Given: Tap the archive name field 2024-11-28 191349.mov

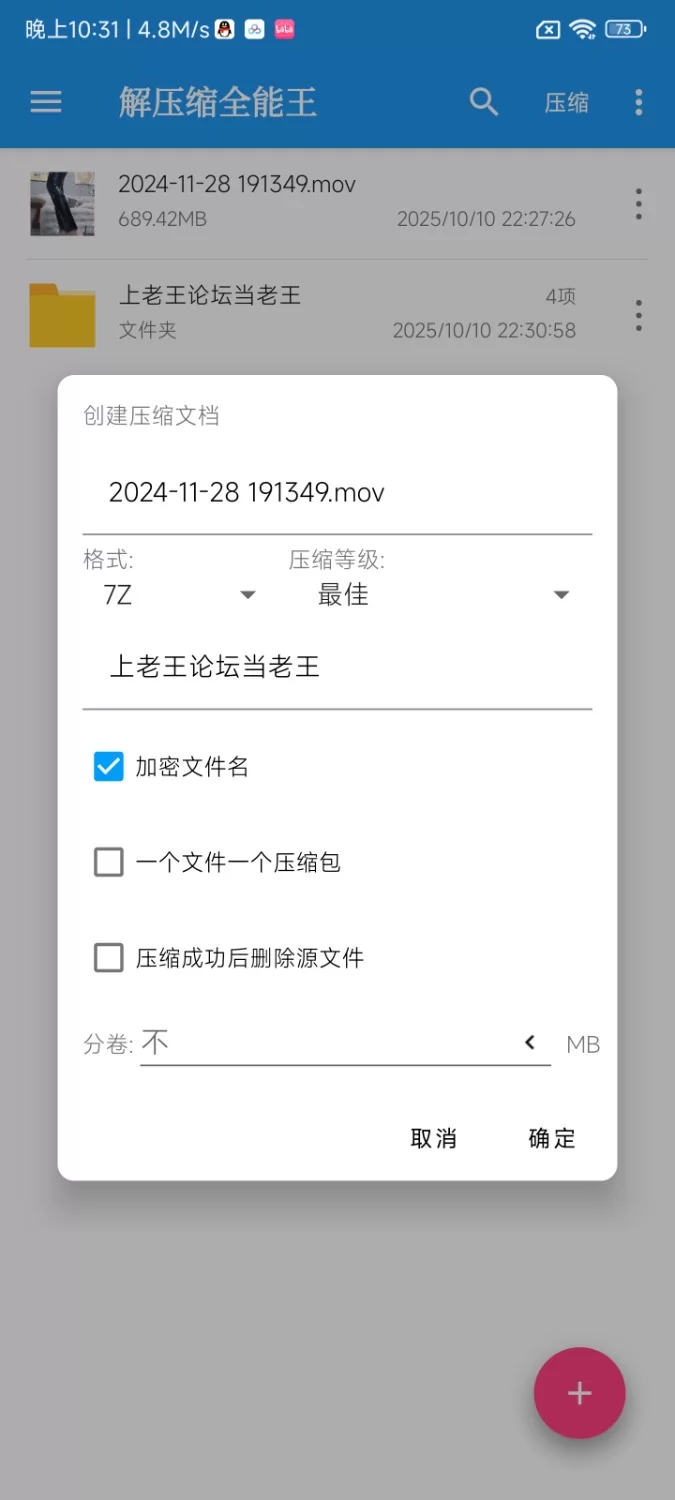Looking at the screenshot, I should click(x=337, y=493).
